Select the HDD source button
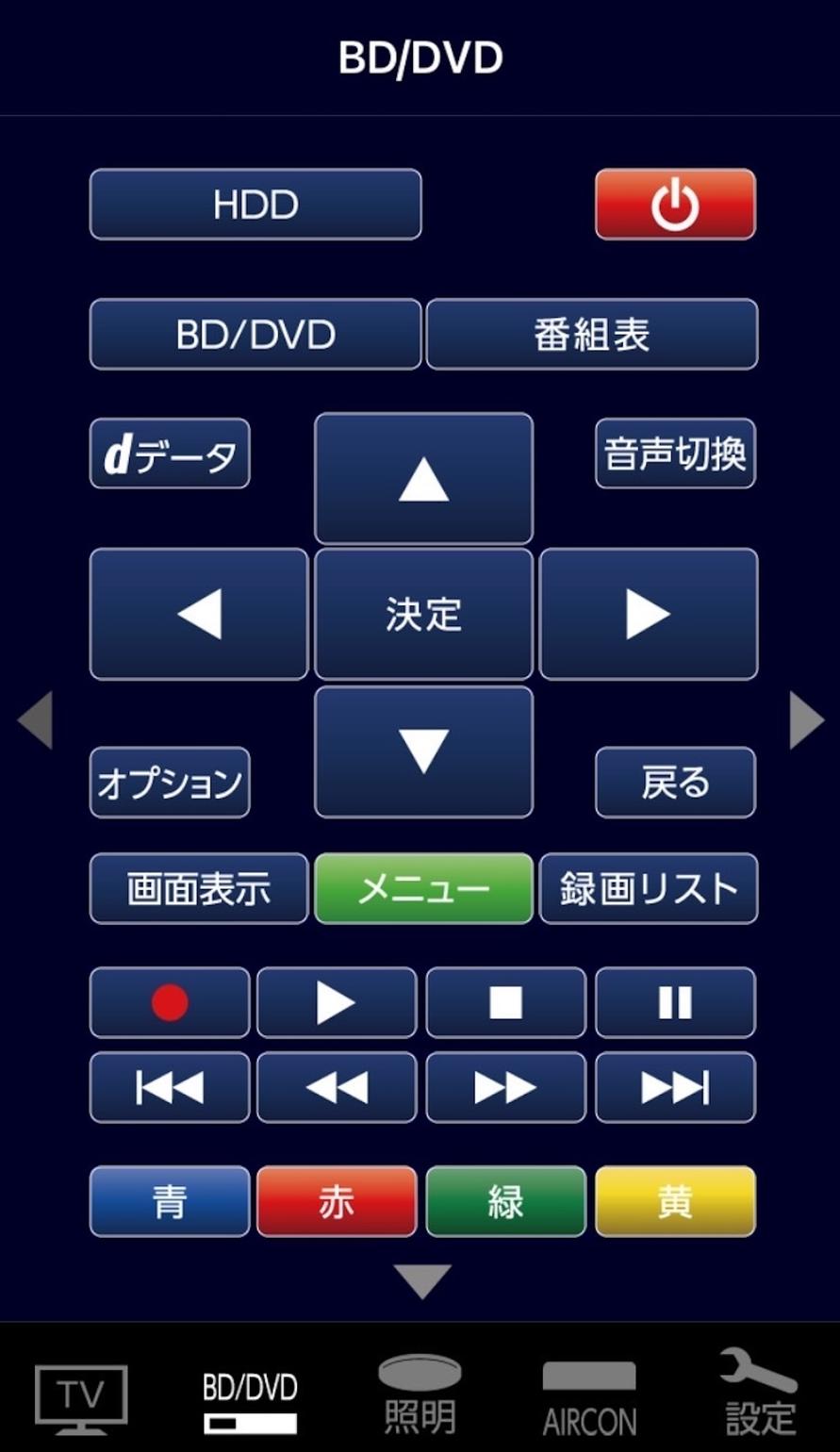 coord(255,204)
